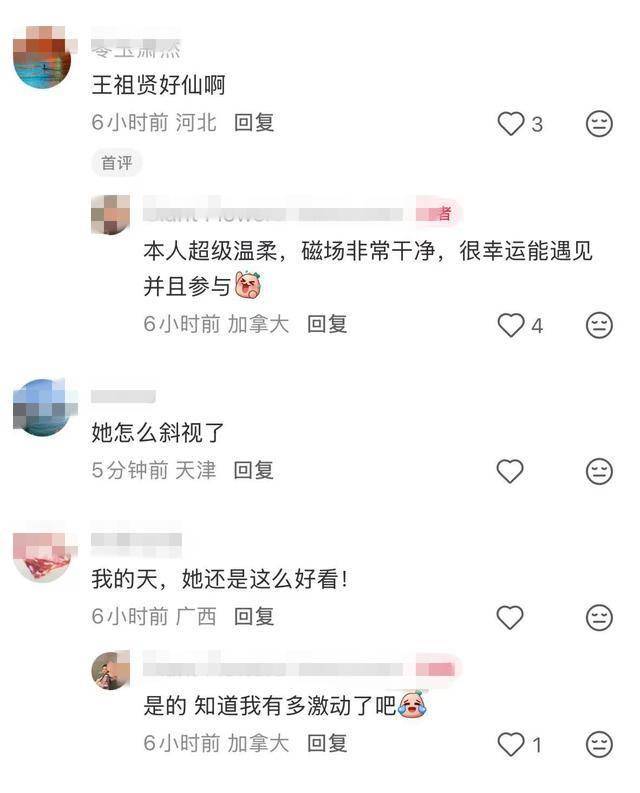Dislike the reply 本人超级温柔
Image resolution: width=640 pixels, height=793 pixels.
pyautogui.click(x=599, y=325)
